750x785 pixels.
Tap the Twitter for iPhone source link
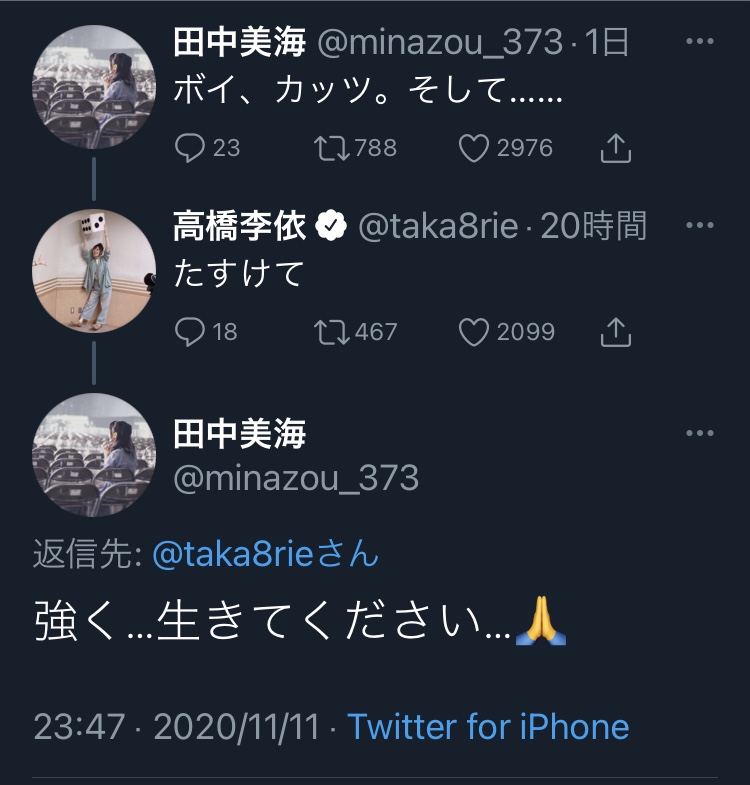coord(489,726)
